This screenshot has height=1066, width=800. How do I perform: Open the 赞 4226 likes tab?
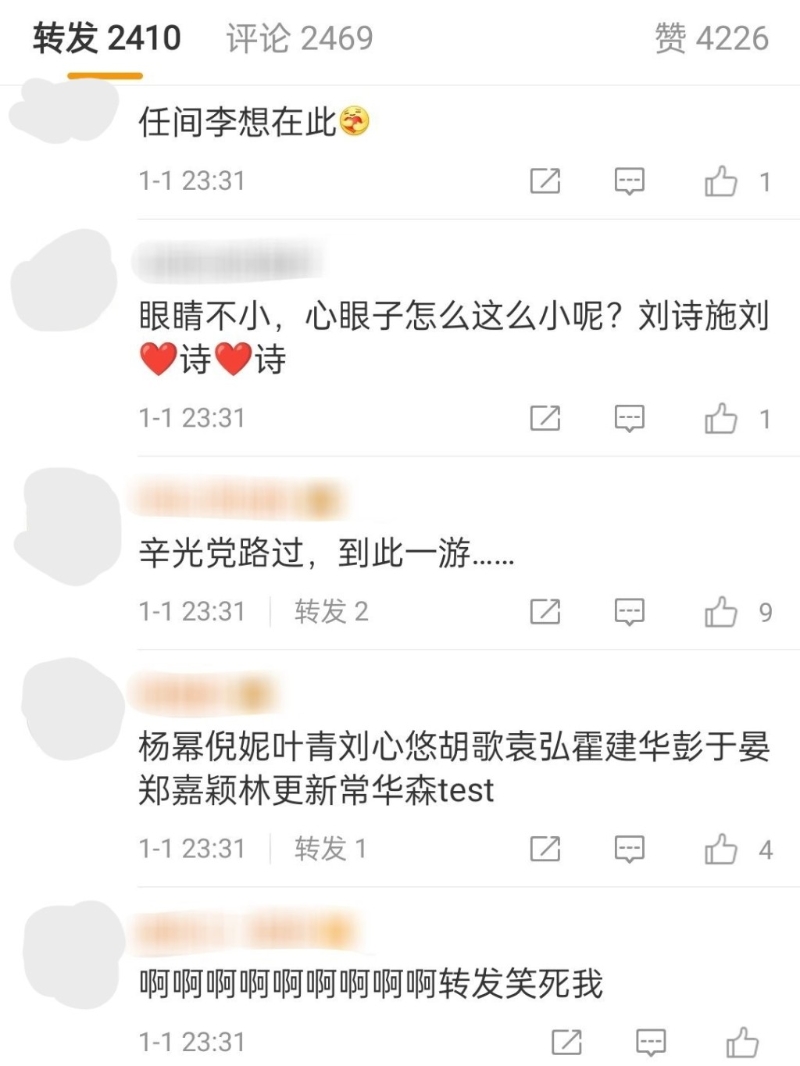point(711,39)
